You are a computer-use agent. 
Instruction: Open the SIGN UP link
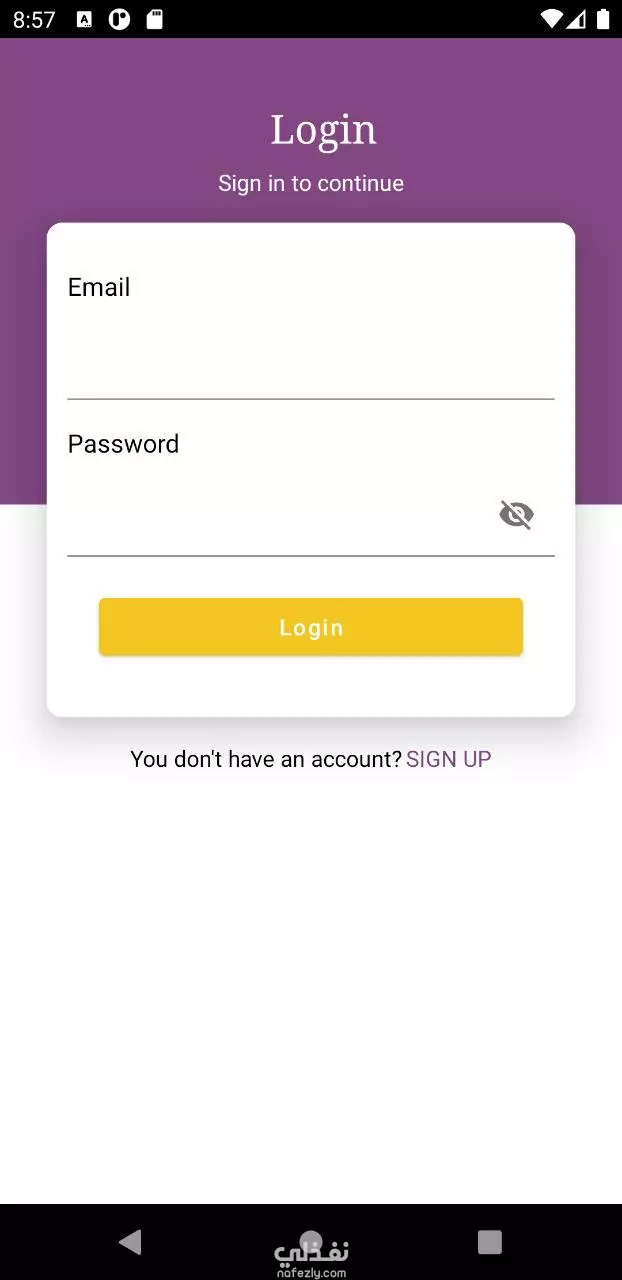point(449,759)
